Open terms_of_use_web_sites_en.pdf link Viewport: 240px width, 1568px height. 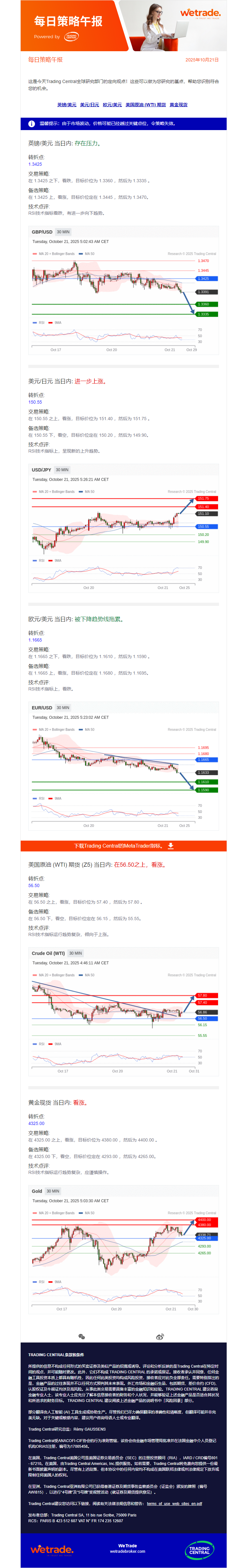174,1503
